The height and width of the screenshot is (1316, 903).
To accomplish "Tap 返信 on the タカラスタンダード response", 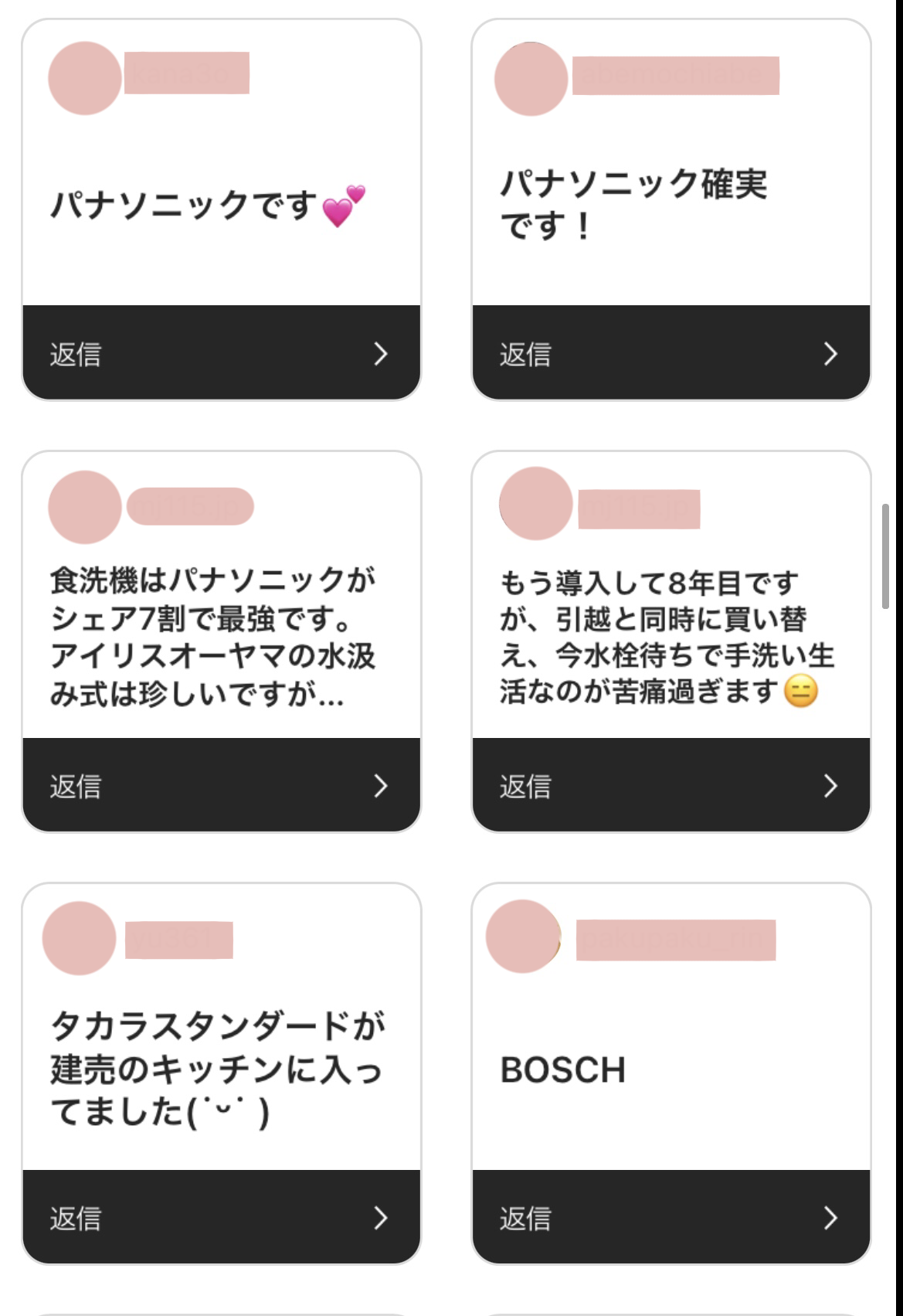I will (221, 1217).
